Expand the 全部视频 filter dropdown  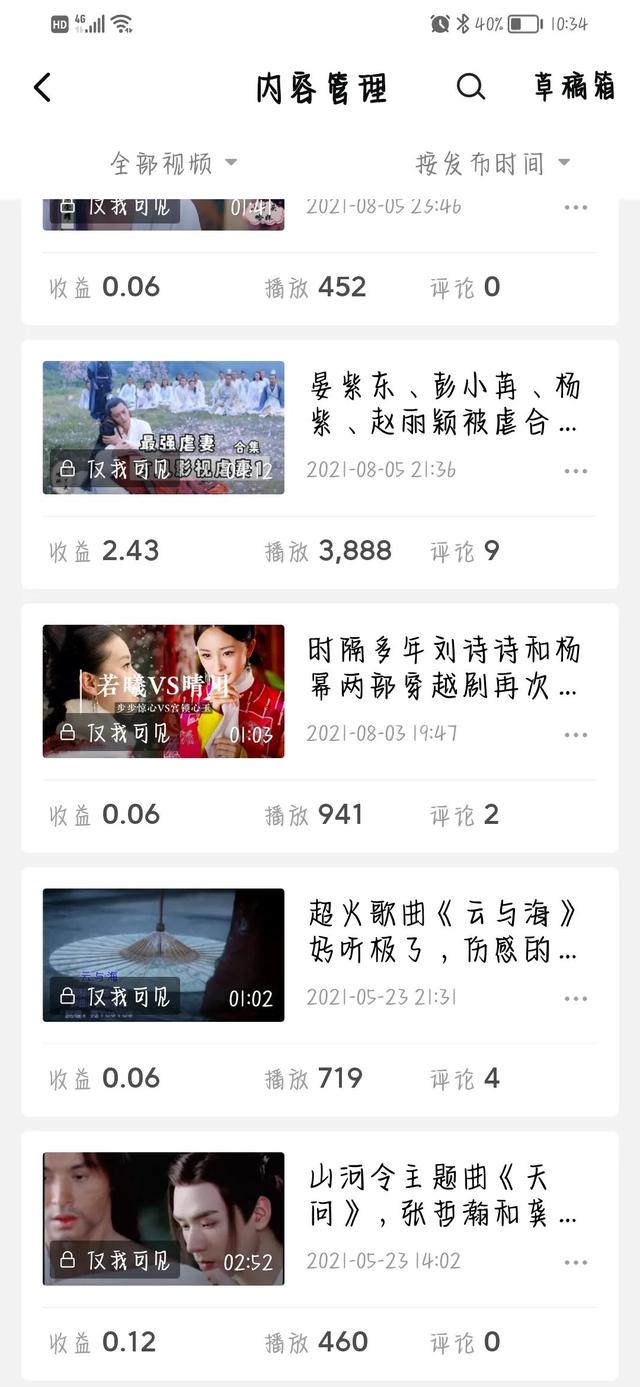tap(173, 163)
